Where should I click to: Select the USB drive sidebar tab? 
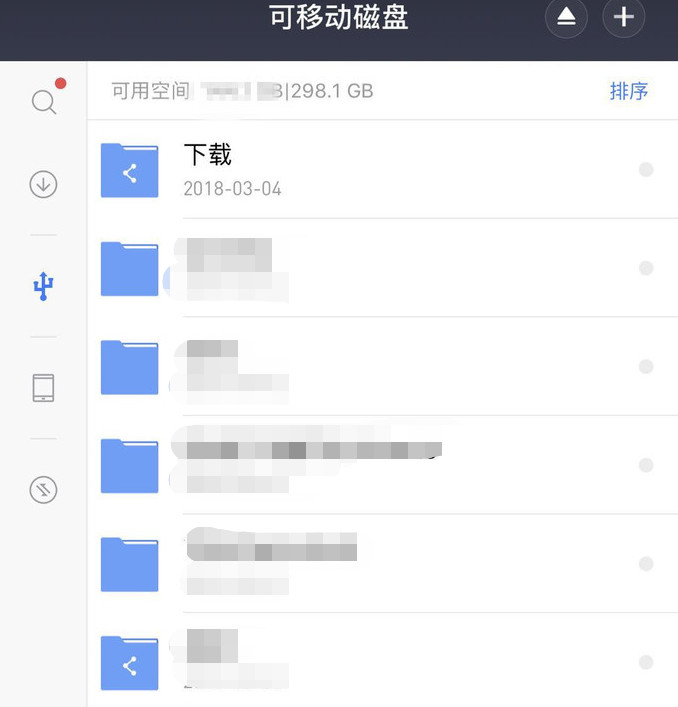(43, 287)
